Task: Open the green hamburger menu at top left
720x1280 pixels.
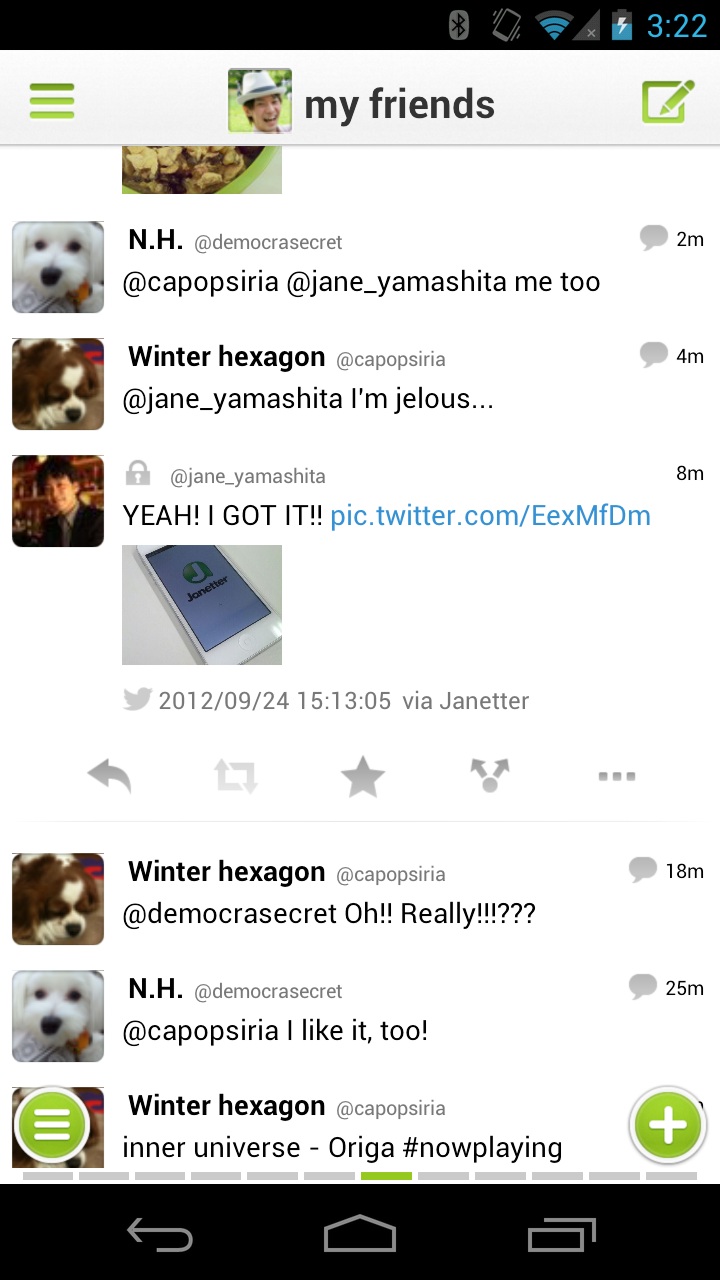Action: (x=51, y=100)
